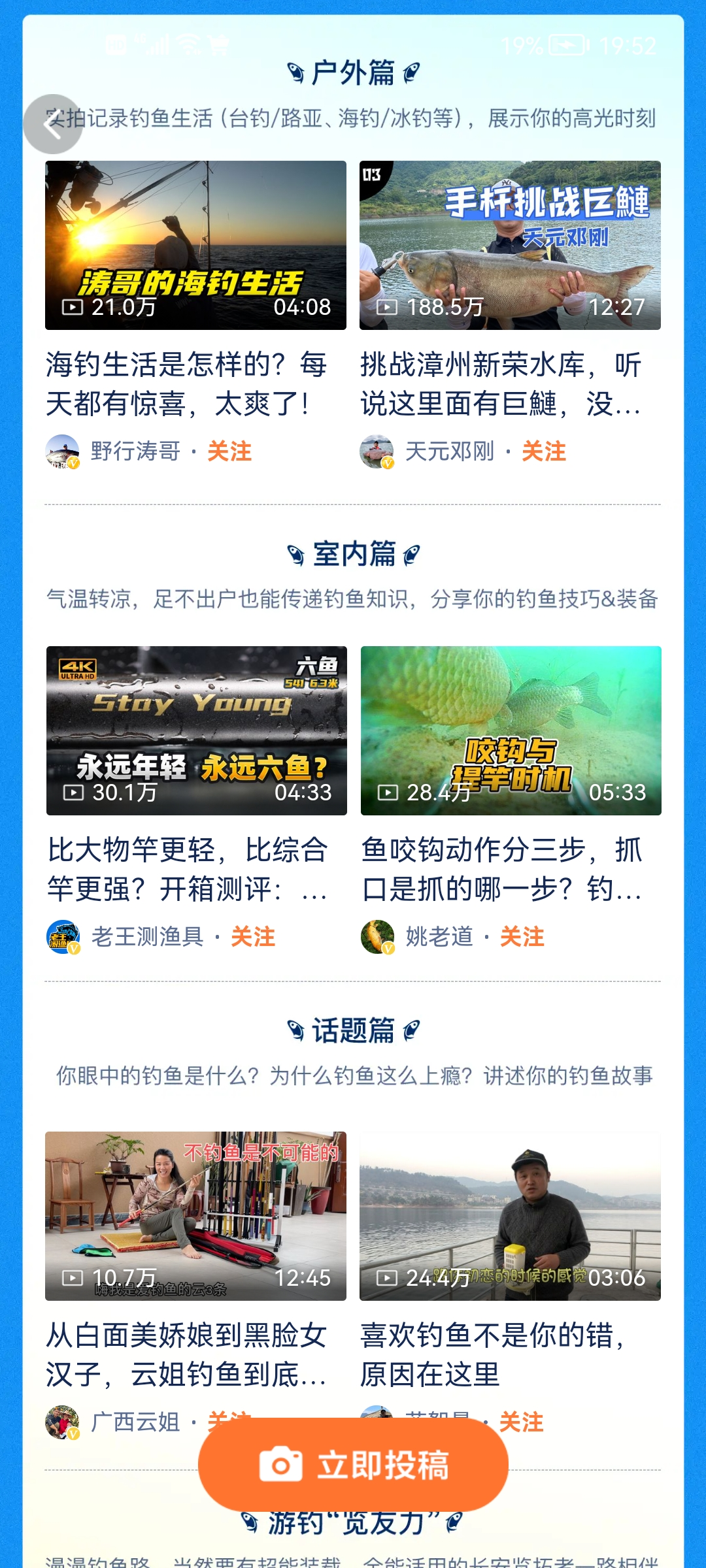706x1568 pixels.
Task: Follow 野行涛哥
Action: tap(229, 451)
